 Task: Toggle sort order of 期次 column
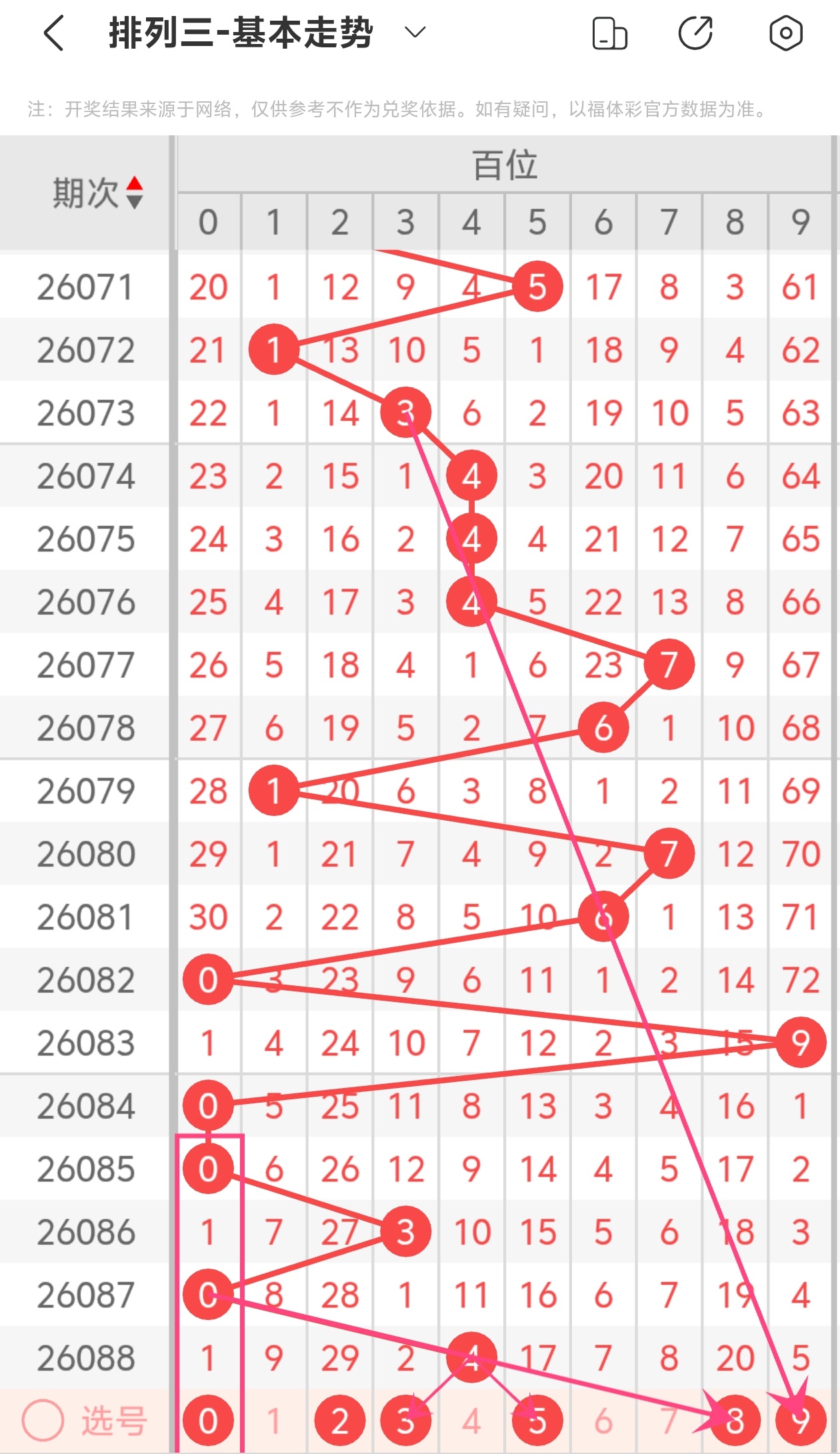coord(135,193)
